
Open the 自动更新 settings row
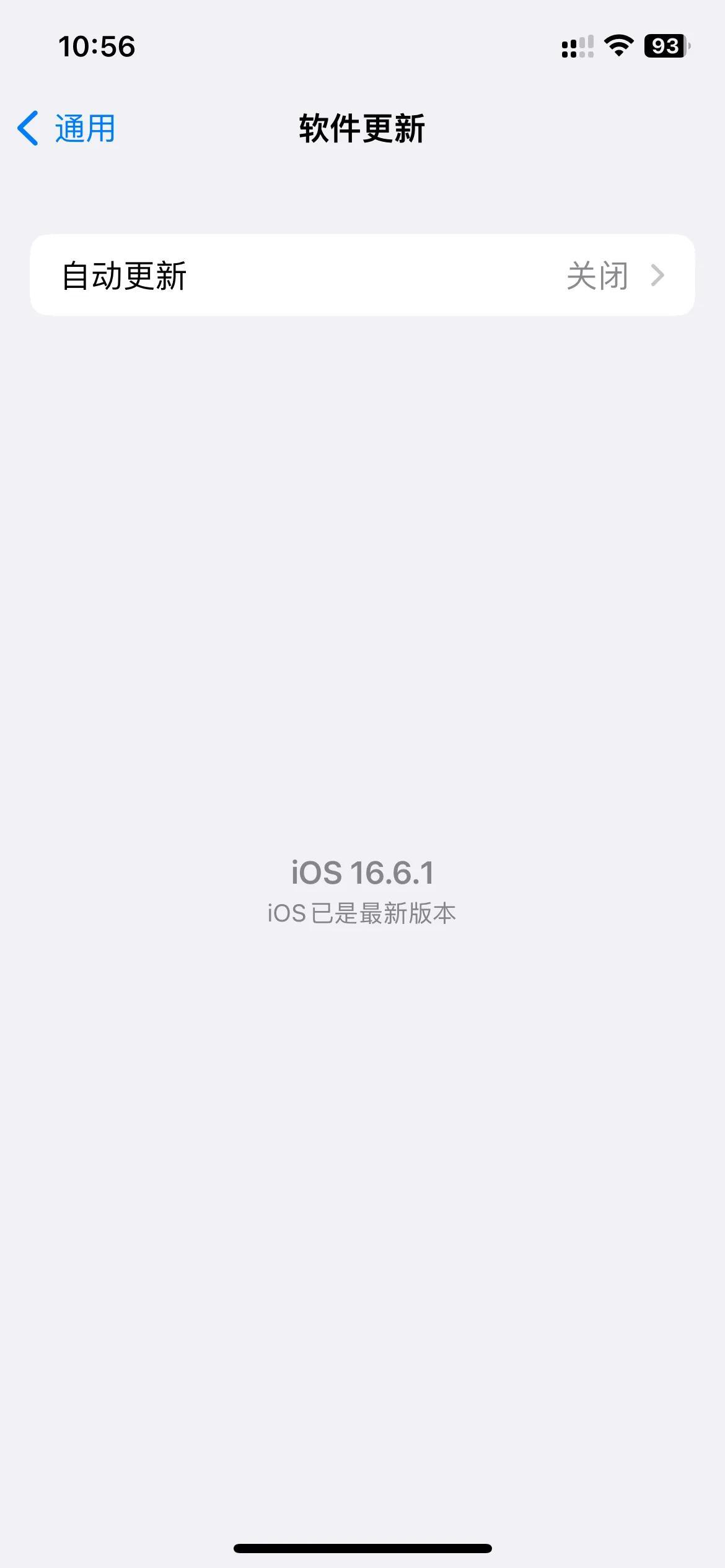coord(362,275)
